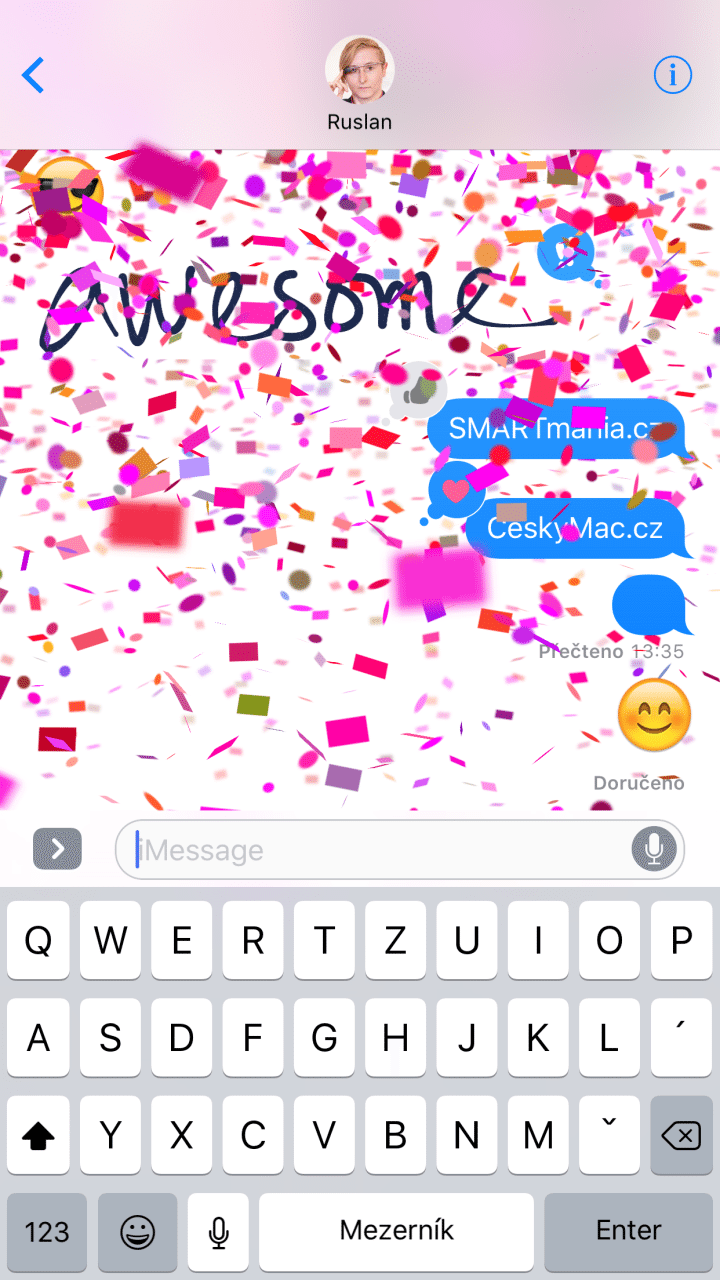The image size is (720, 1280).
Task: Open conversation details info icon
Action: (672, 74)
